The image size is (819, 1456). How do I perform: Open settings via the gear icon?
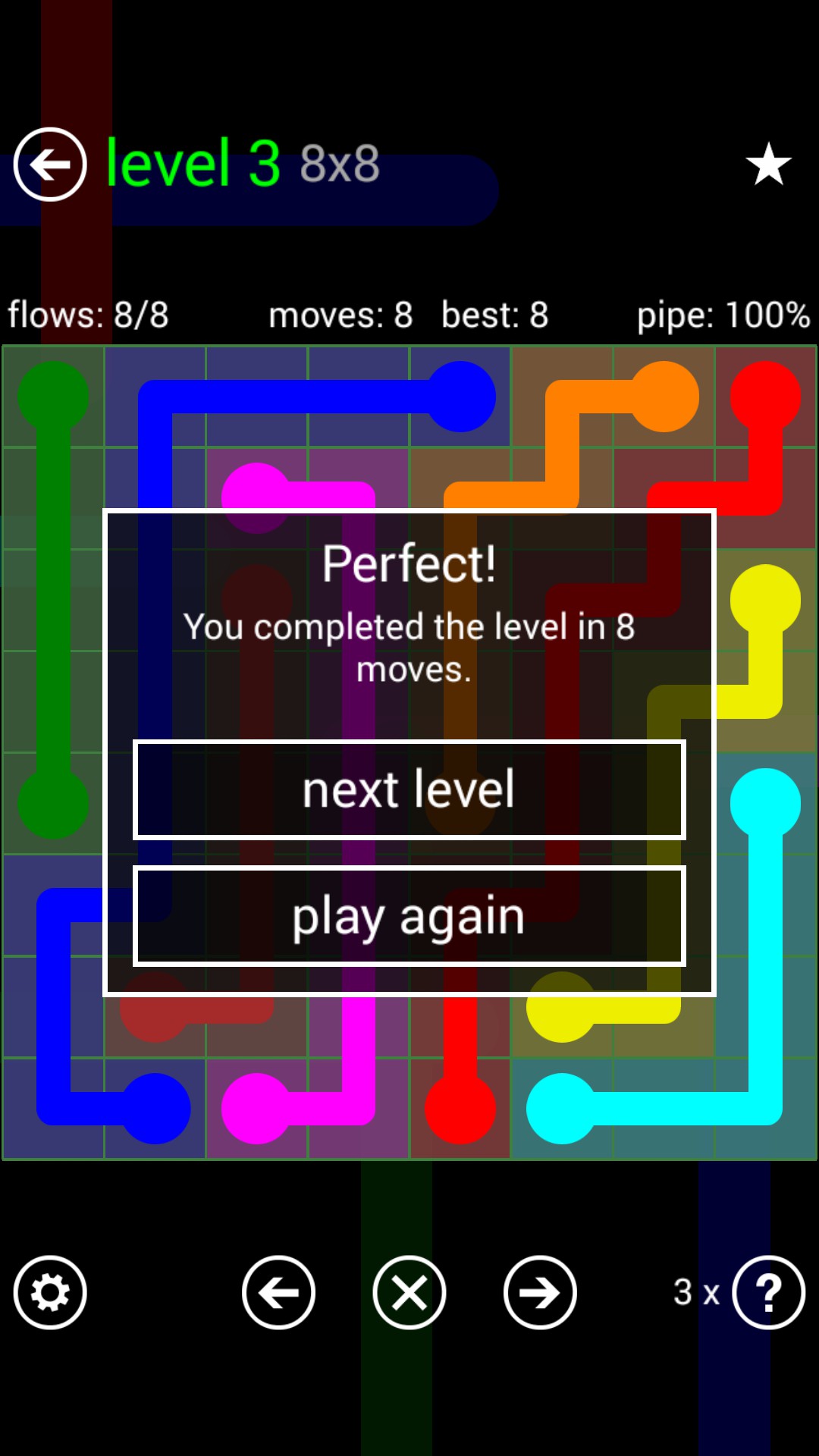click(50, 1292)
